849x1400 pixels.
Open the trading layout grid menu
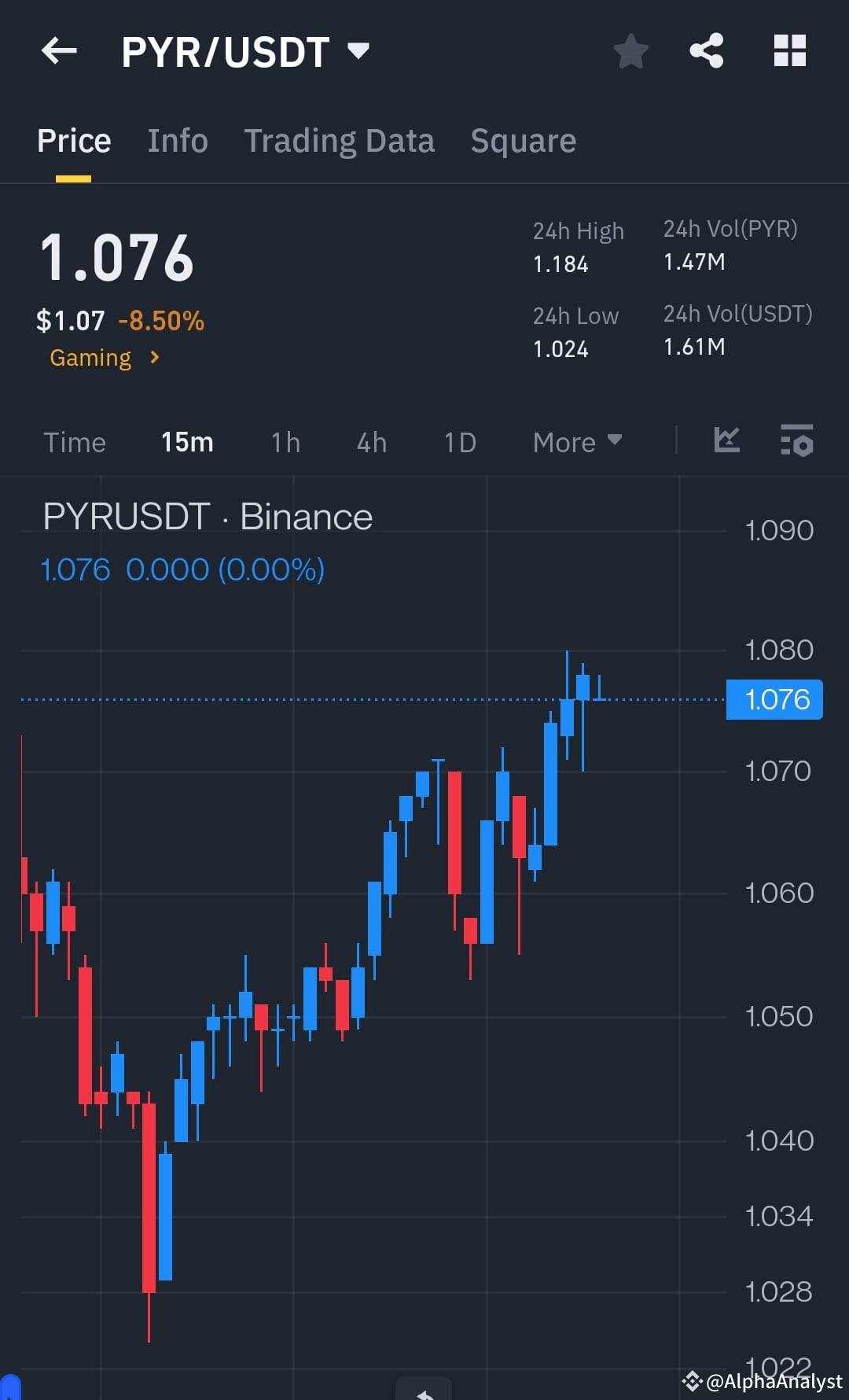click(x=789, y=50)
